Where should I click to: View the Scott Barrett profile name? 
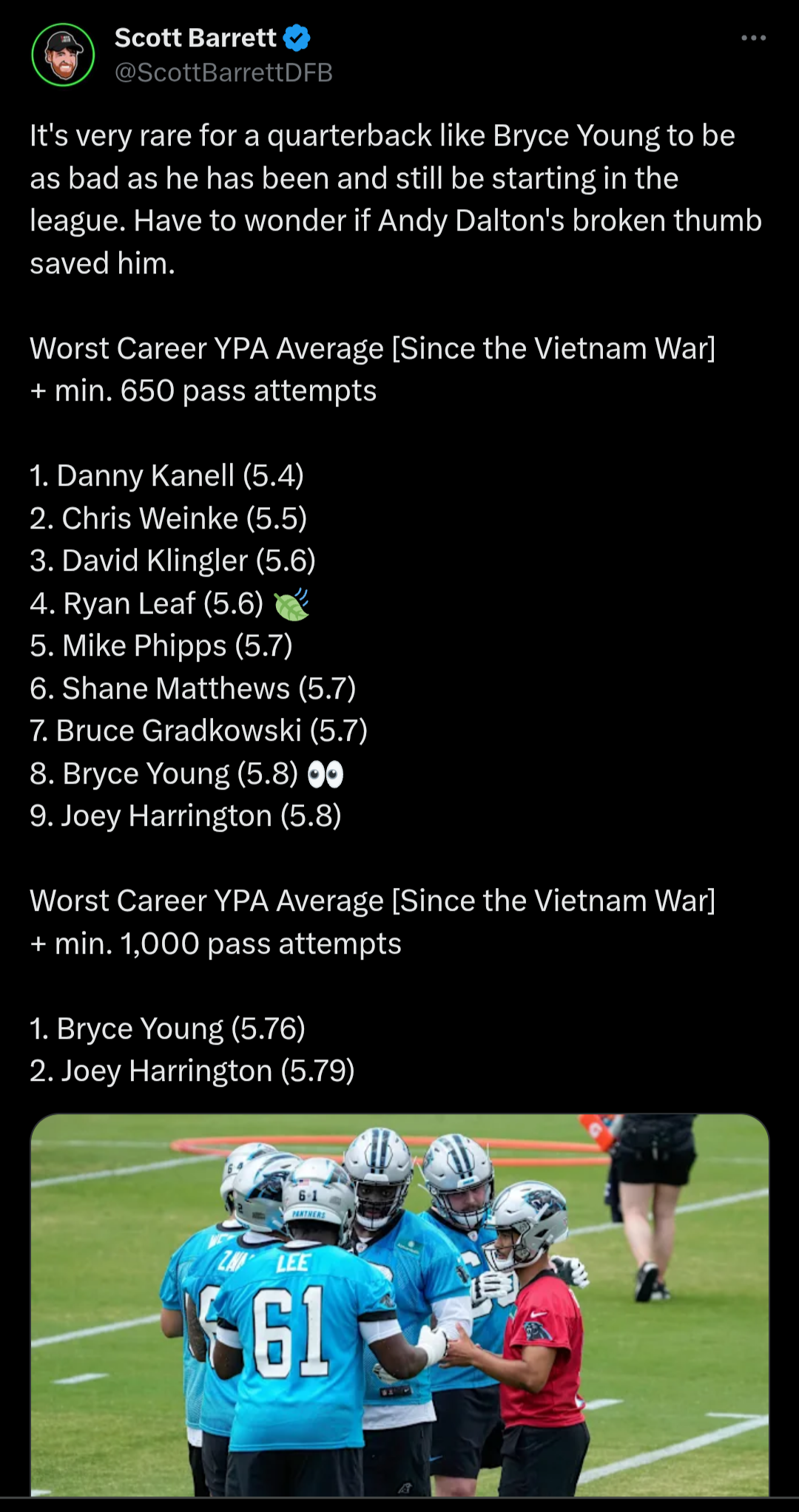tap(195, 38)
